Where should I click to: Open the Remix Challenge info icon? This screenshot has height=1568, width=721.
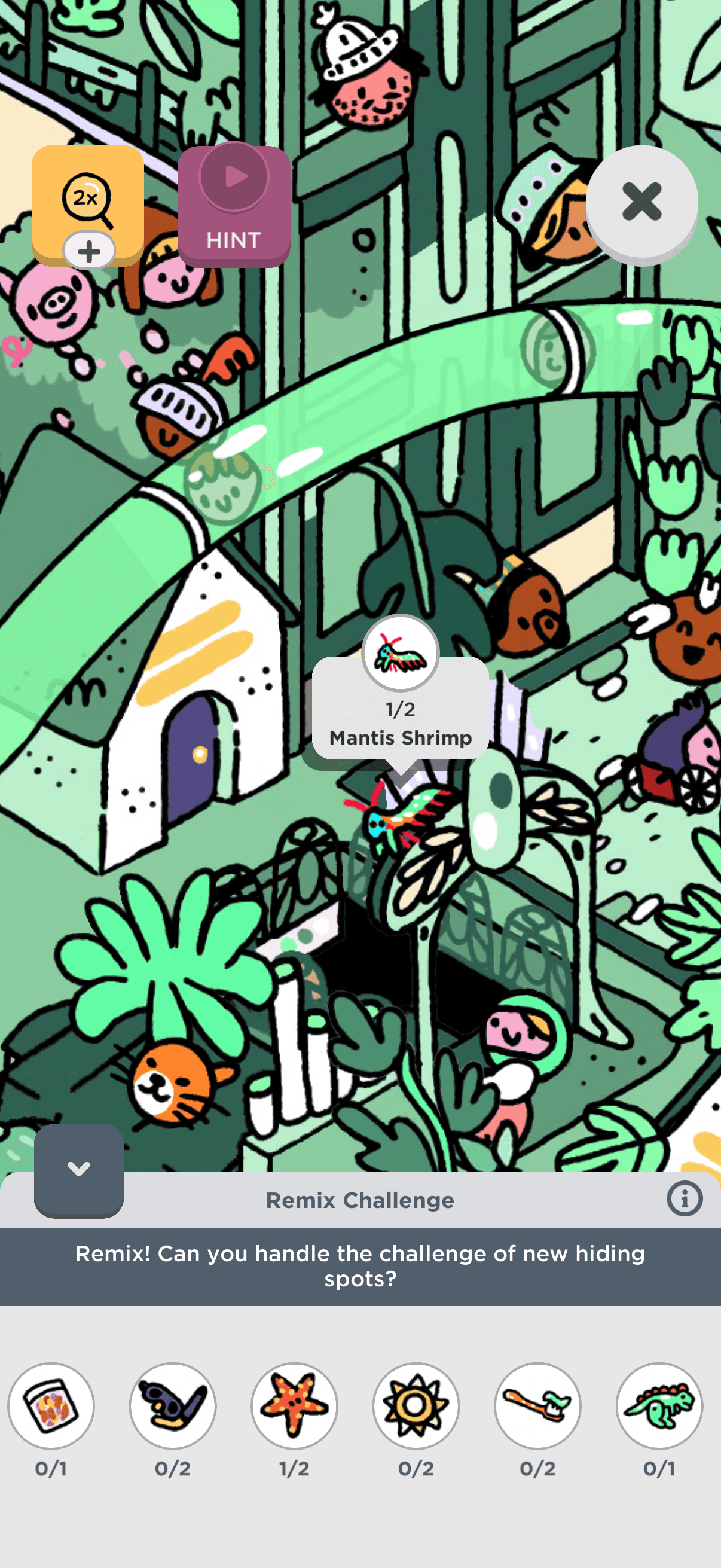684,1199
